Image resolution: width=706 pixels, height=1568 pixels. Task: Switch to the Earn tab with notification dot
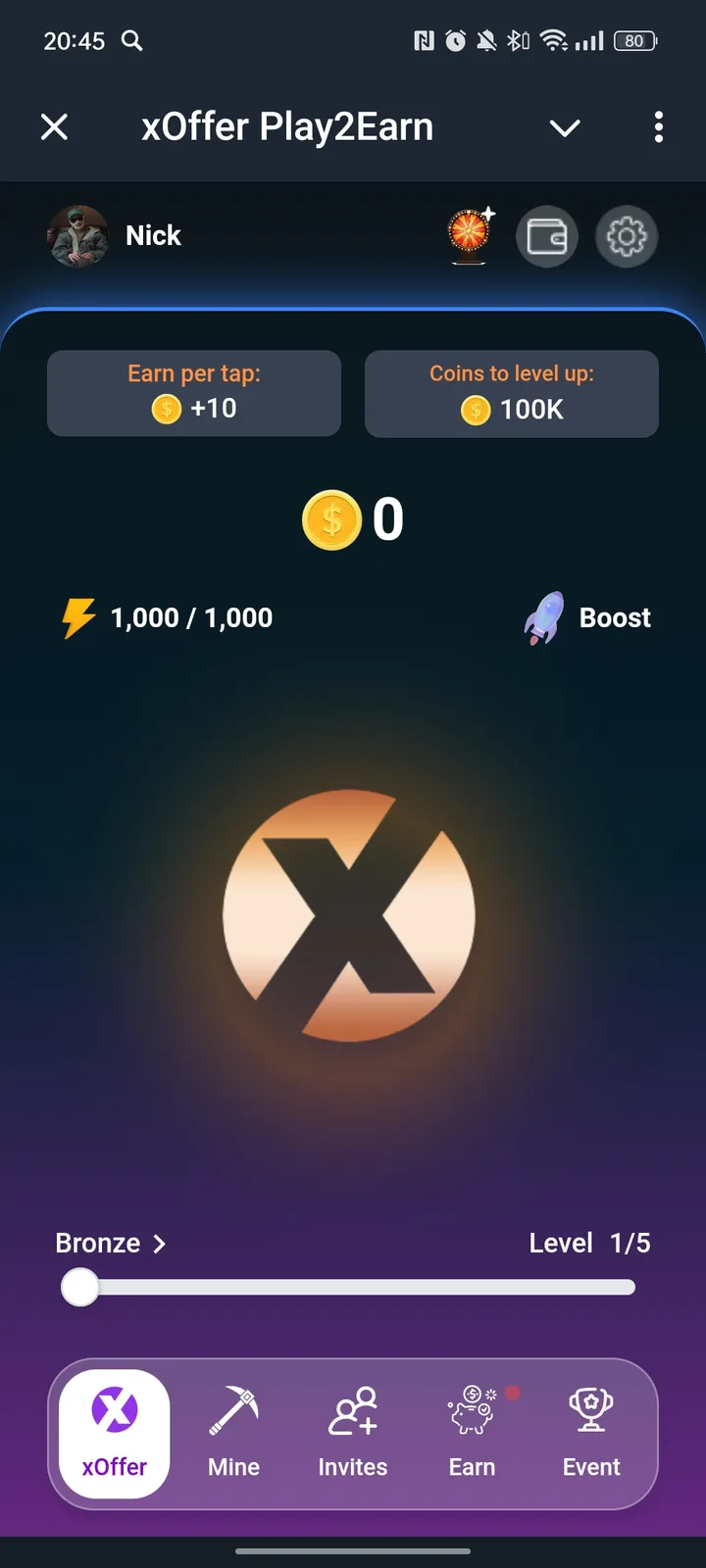click(x=472, y=1431)
